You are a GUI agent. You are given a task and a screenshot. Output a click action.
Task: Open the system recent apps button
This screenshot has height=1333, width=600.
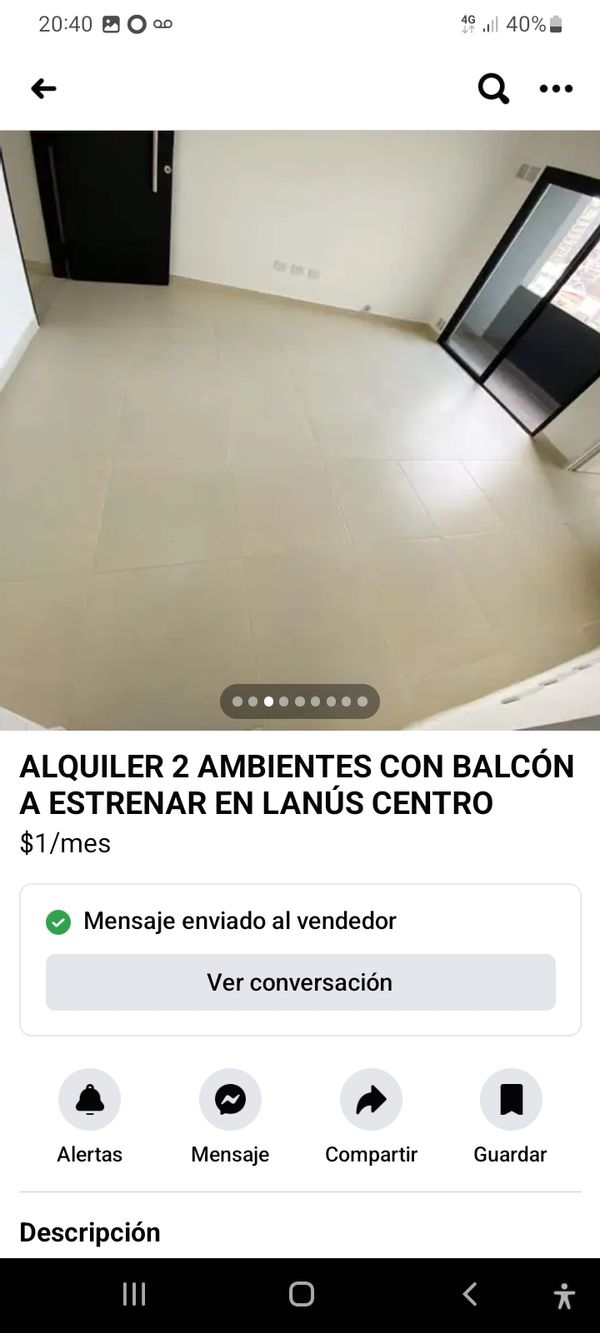(134, 1294)
